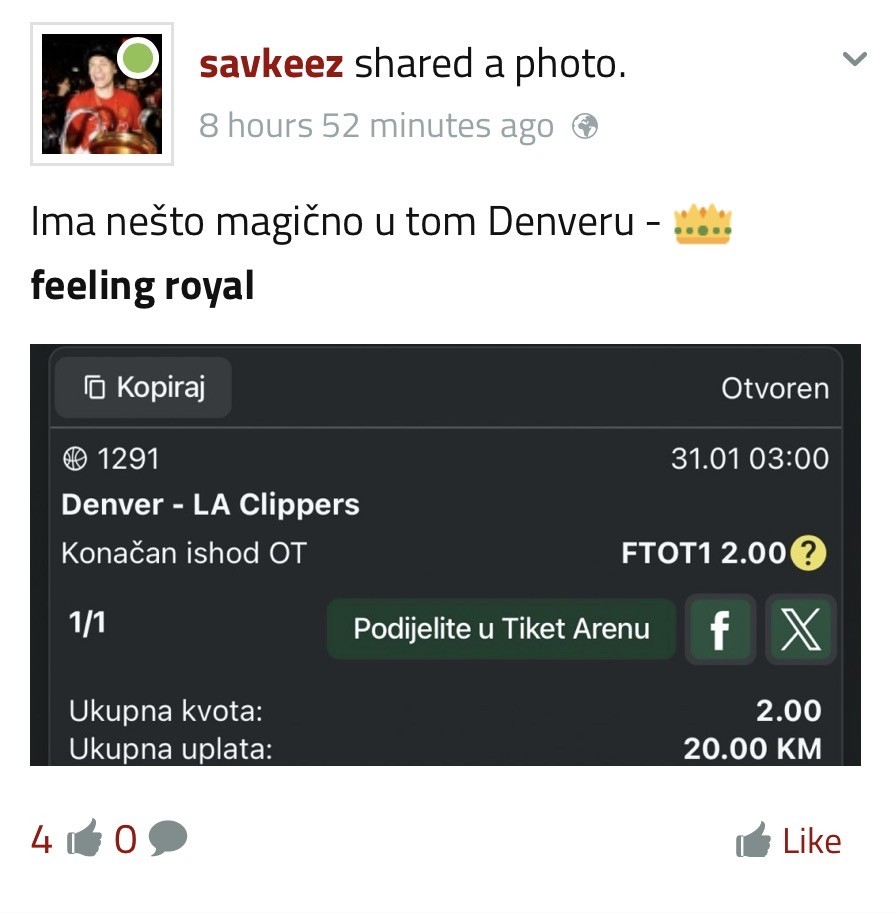Open the shared betting ticket photo
This screenshot has width=895, height=913.
pos(445,555)
